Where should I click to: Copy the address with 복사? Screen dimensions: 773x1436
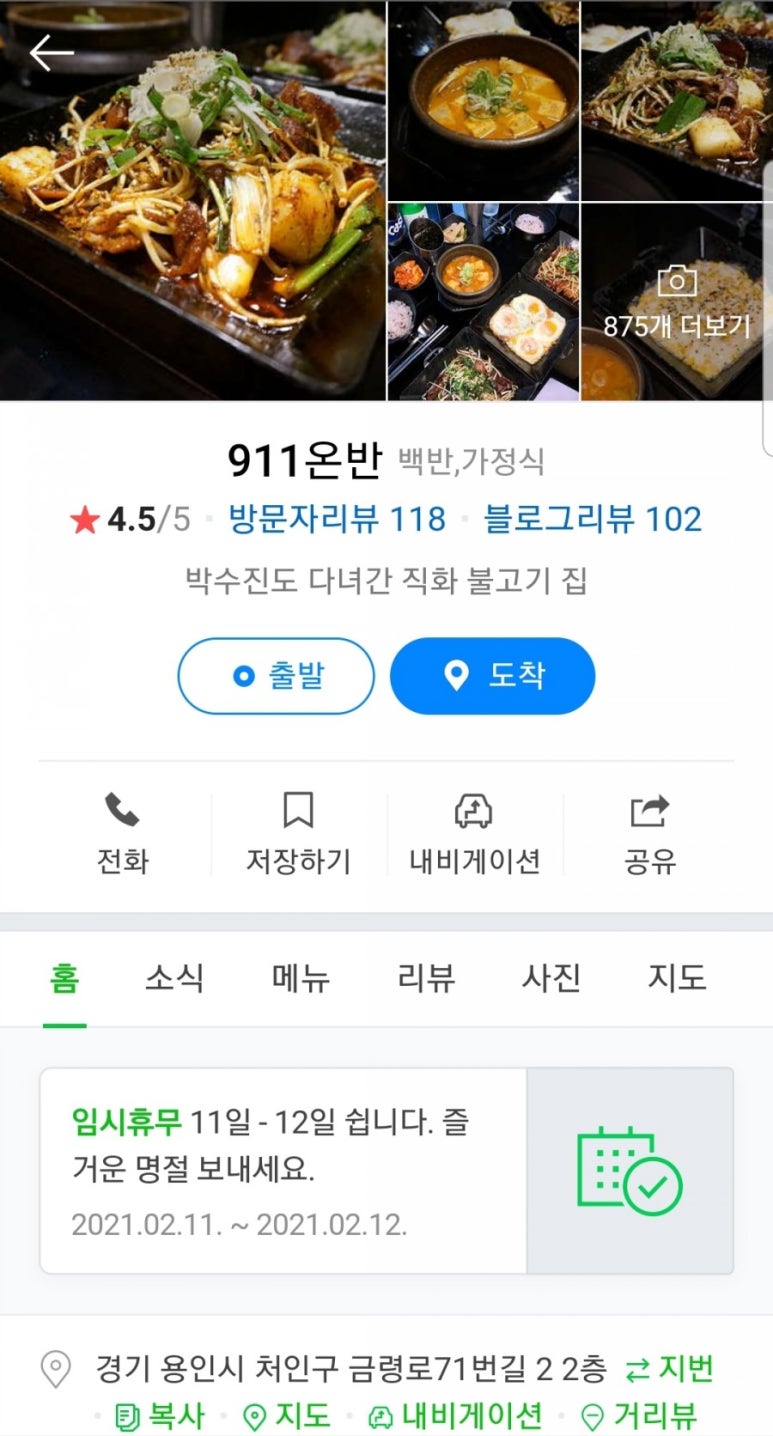[x=160, y=1416]
